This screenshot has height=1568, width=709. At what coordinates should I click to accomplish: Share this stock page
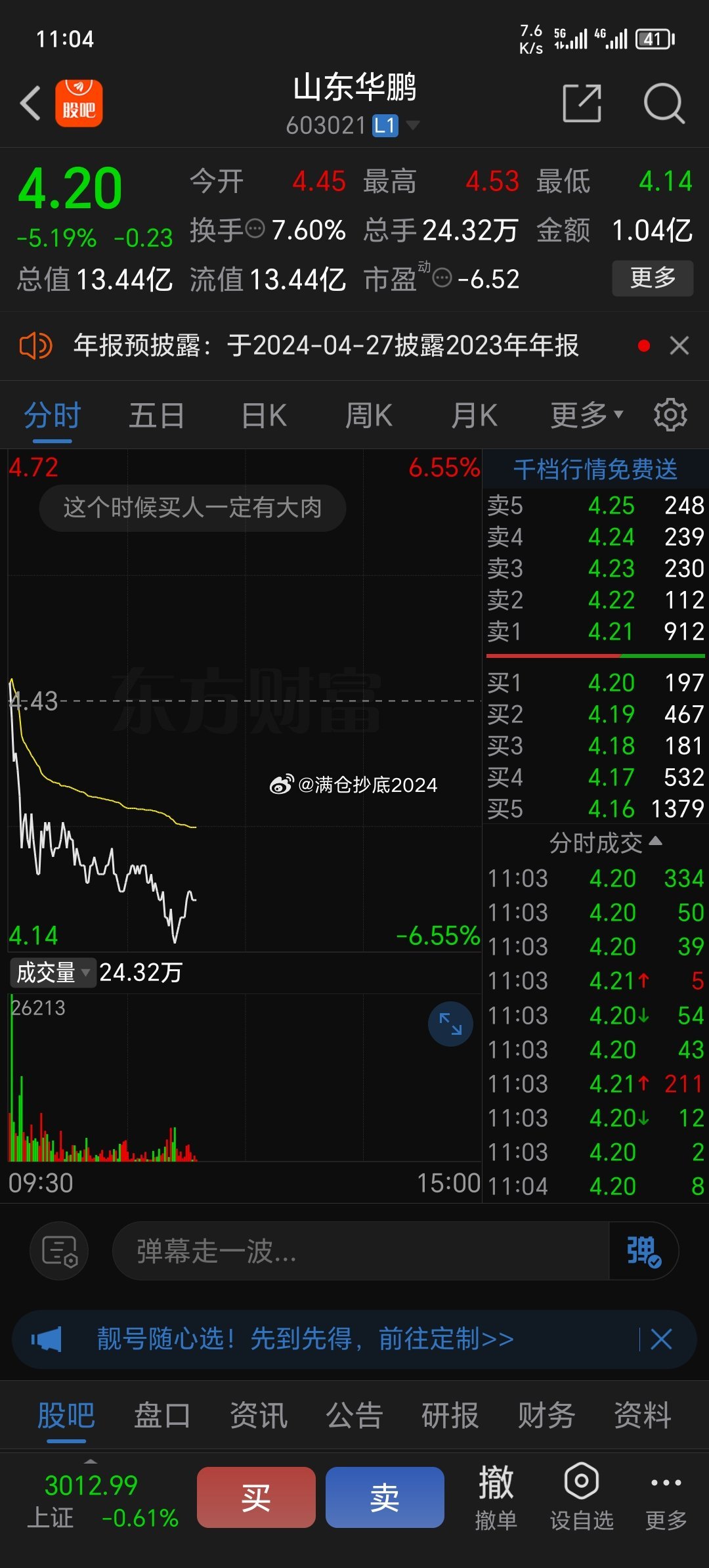582,104
